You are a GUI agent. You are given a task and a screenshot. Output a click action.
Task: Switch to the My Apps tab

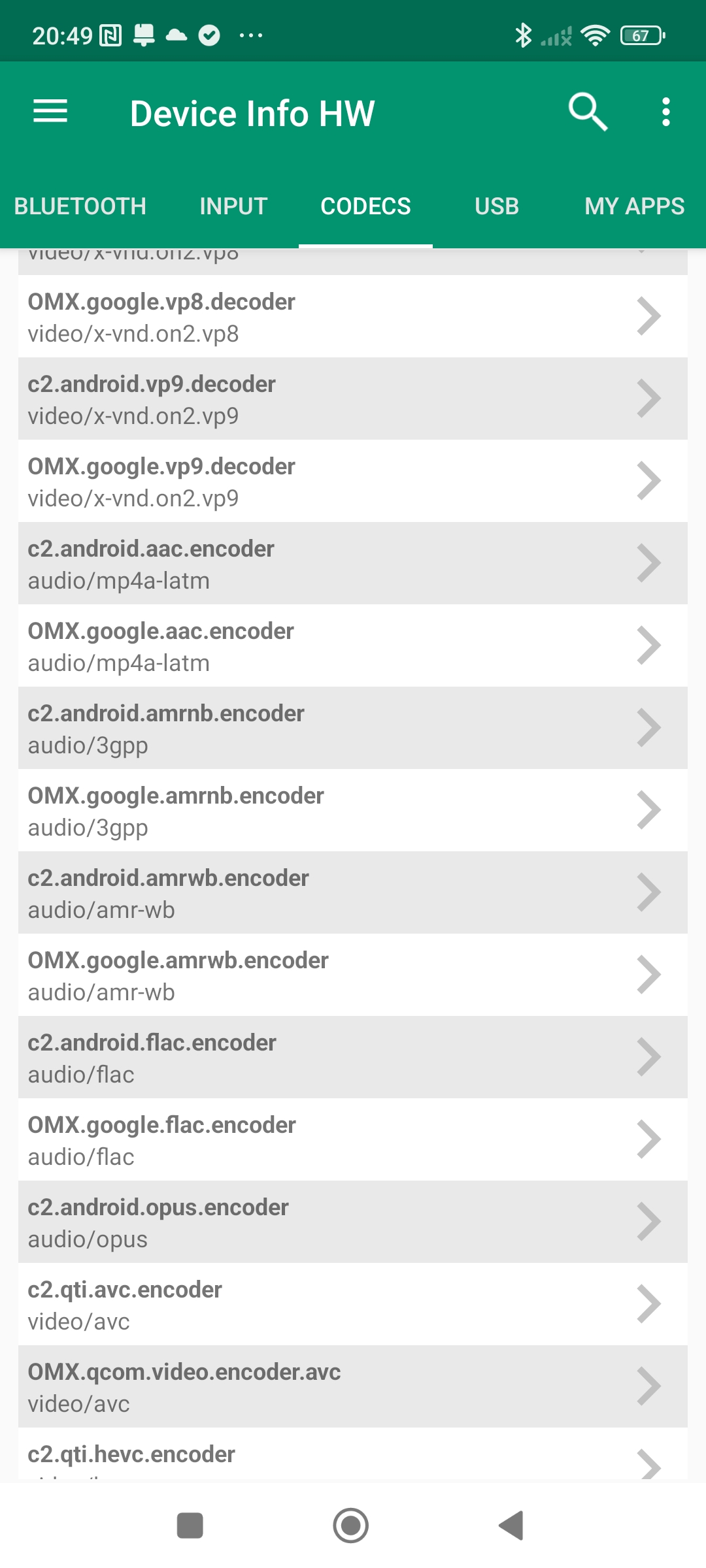[634, 206]
